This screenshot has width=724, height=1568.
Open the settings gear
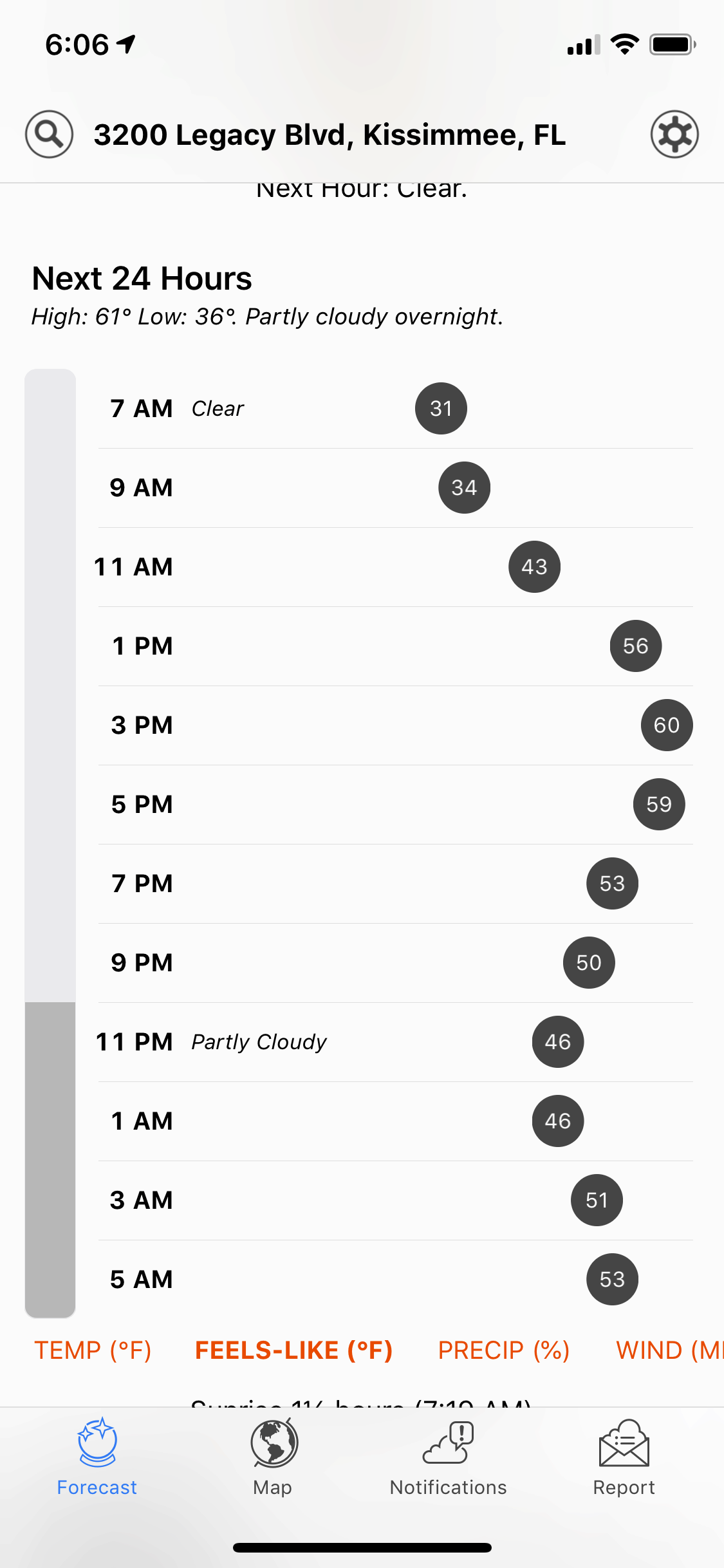[674, 134]
